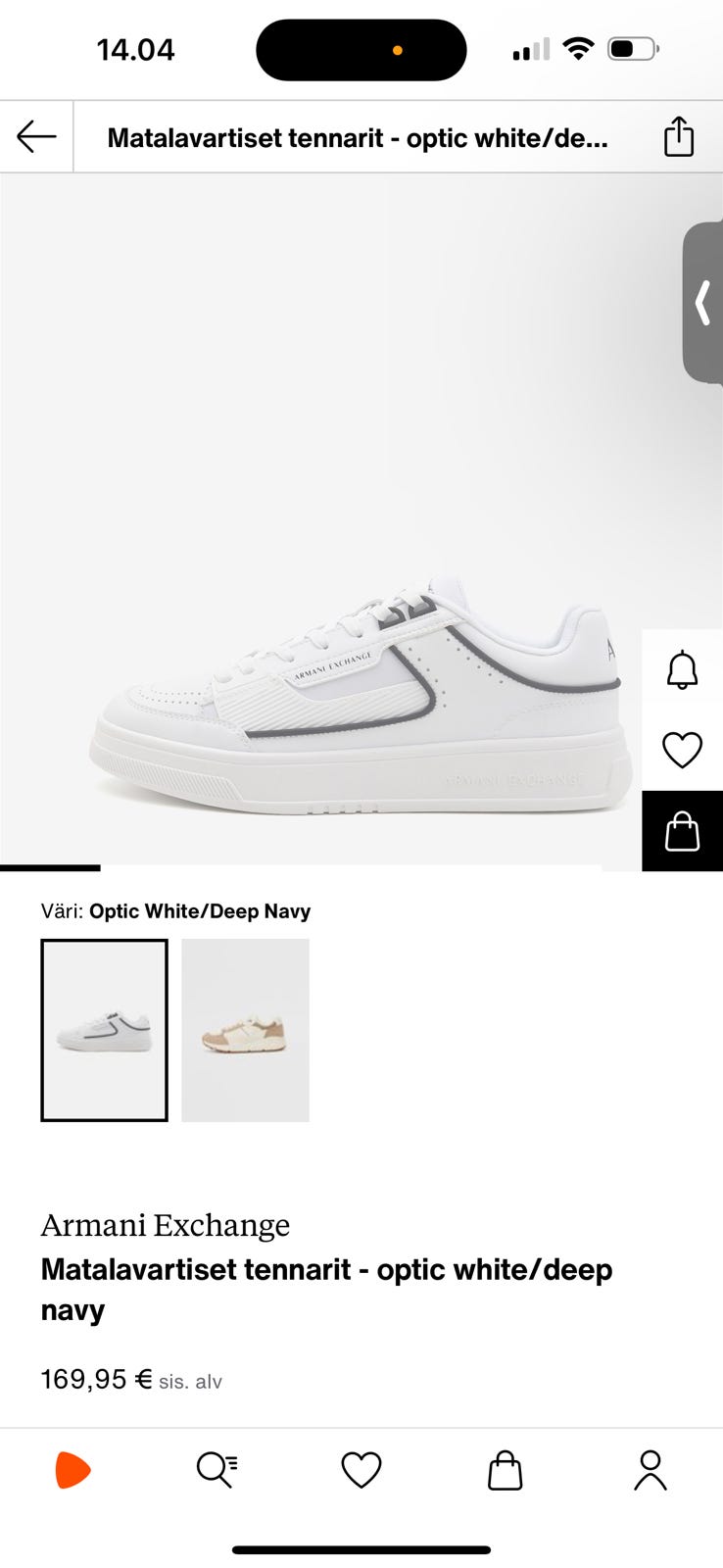The image size is (723, 1568).
Task: Tap the bell icon for product alerts
Action: click(x=682, y=670)
